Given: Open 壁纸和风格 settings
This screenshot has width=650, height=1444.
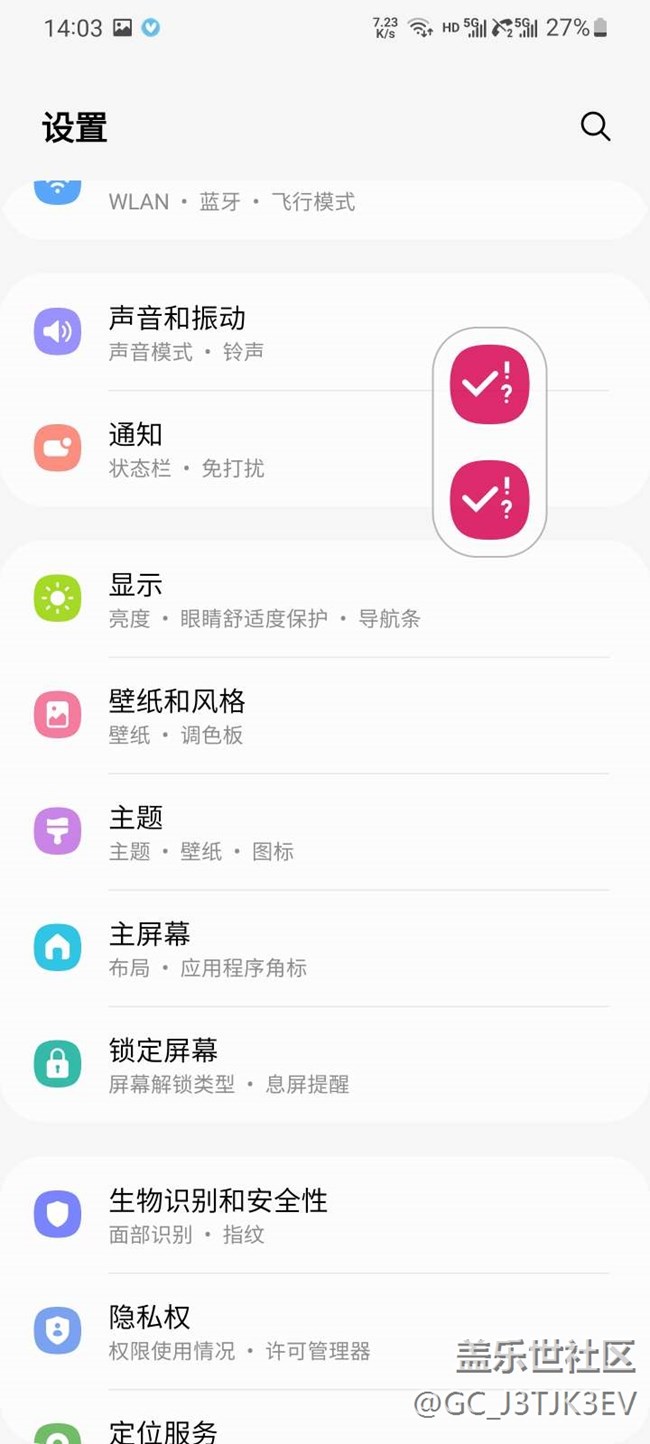Looking at the screenshot, I should click(325, 716).
